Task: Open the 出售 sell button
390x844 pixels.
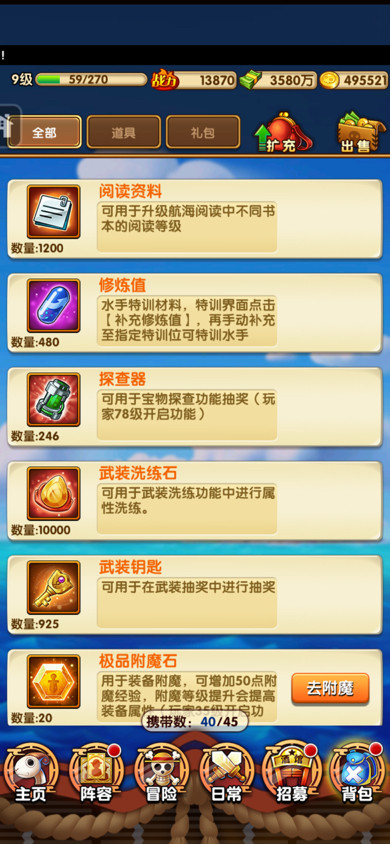Action: 361,133
